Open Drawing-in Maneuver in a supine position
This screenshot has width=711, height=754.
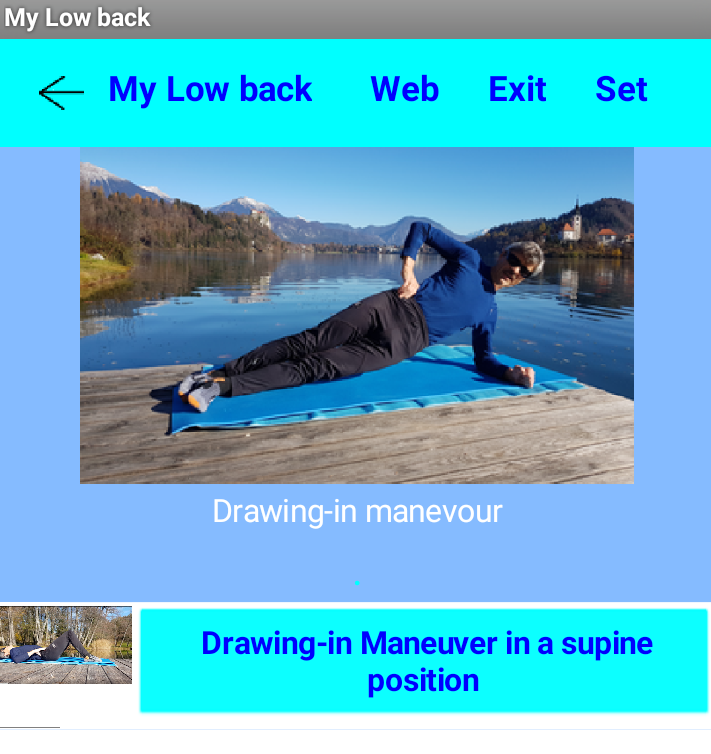(424, 661)
